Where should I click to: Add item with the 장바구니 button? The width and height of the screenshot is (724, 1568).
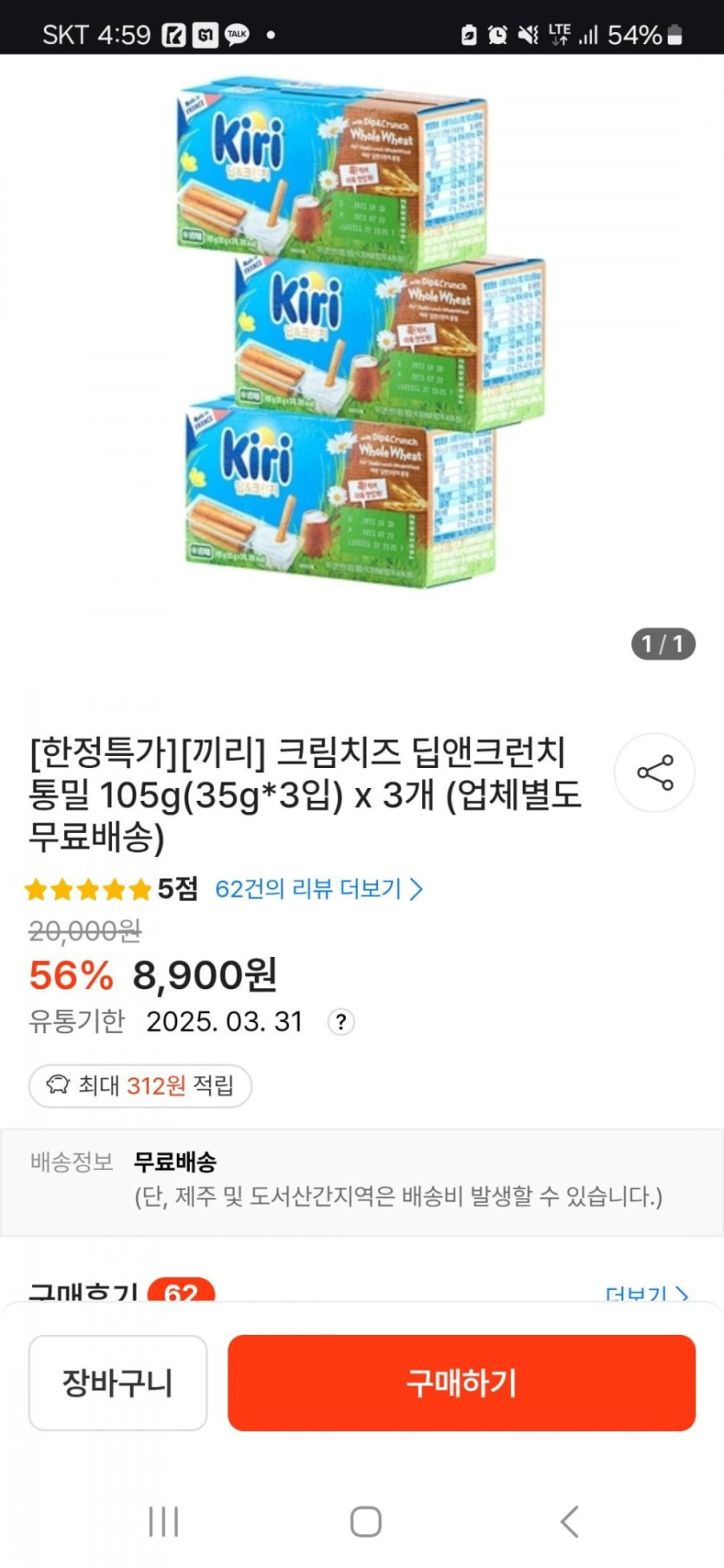pos(118,1382)
